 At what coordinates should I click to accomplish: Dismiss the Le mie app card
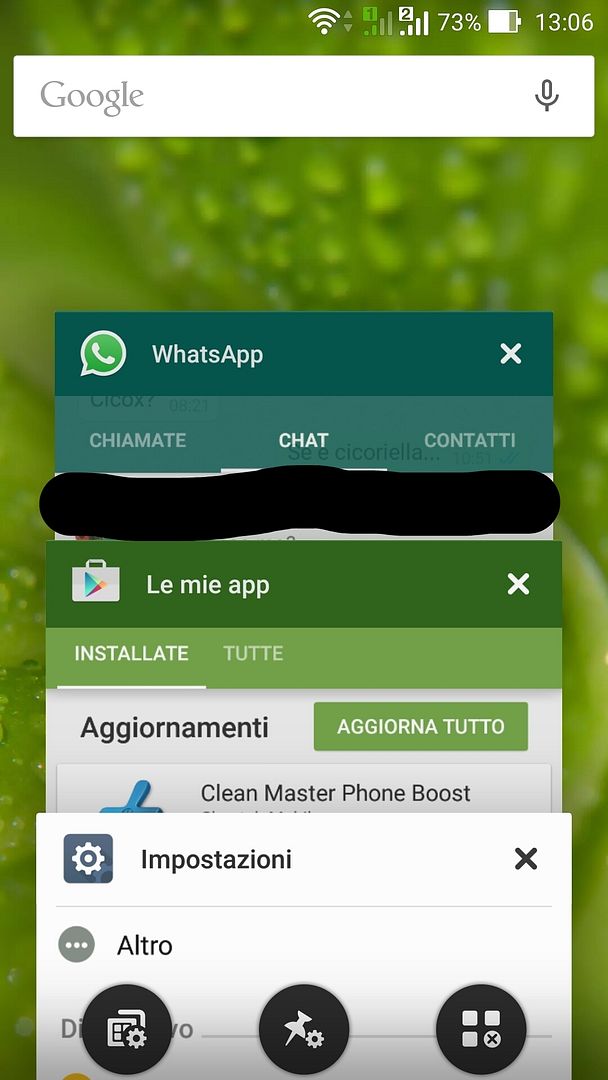(518, 584)
